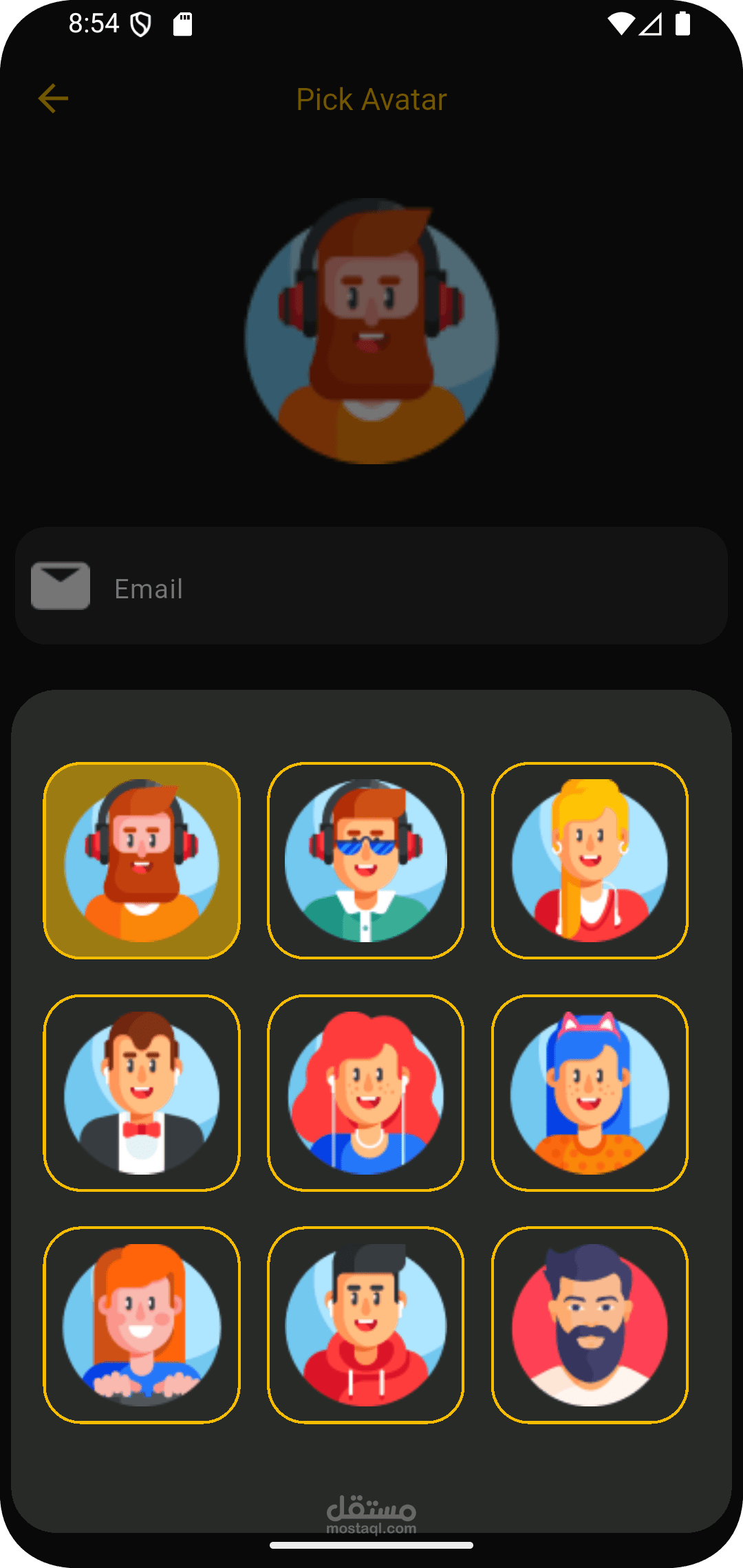Choose the avatar with blue sunglasses and headphones
The image size is (743, 1568).
(x=366, y=860)
